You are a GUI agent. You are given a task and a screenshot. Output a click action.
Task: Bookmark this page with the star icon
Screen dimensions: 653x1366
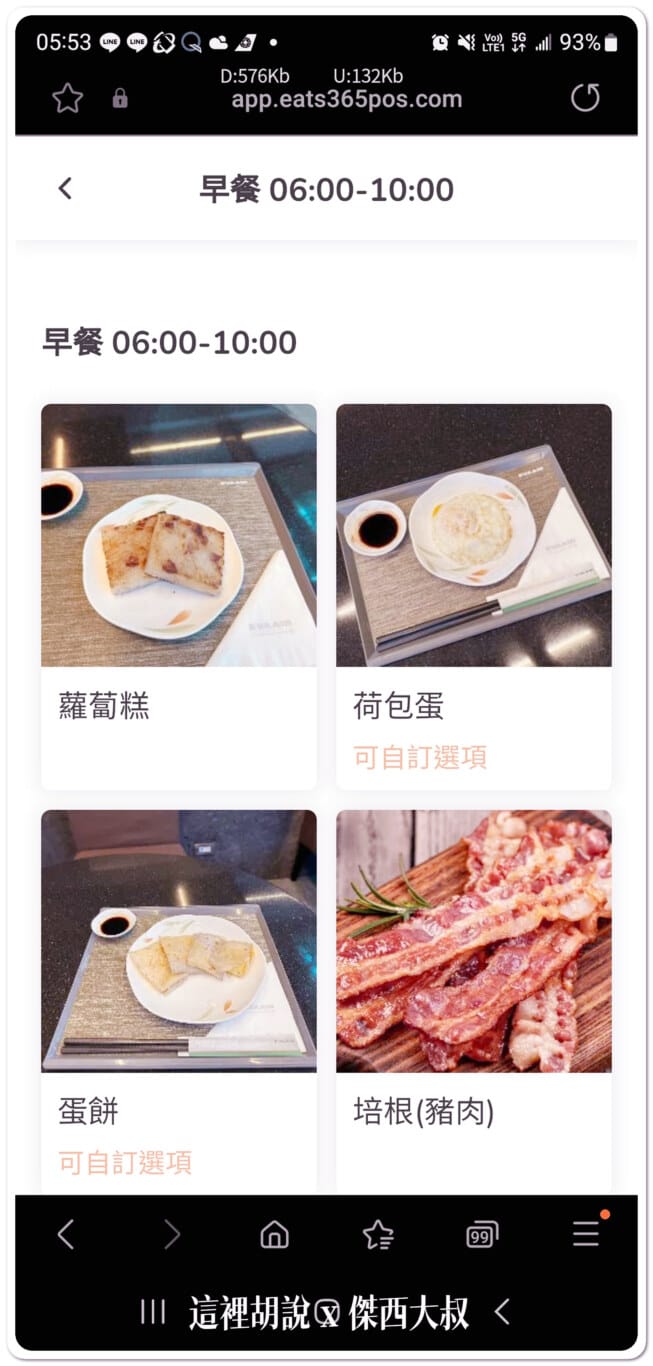pyautogui.click(x=67, y=98)
